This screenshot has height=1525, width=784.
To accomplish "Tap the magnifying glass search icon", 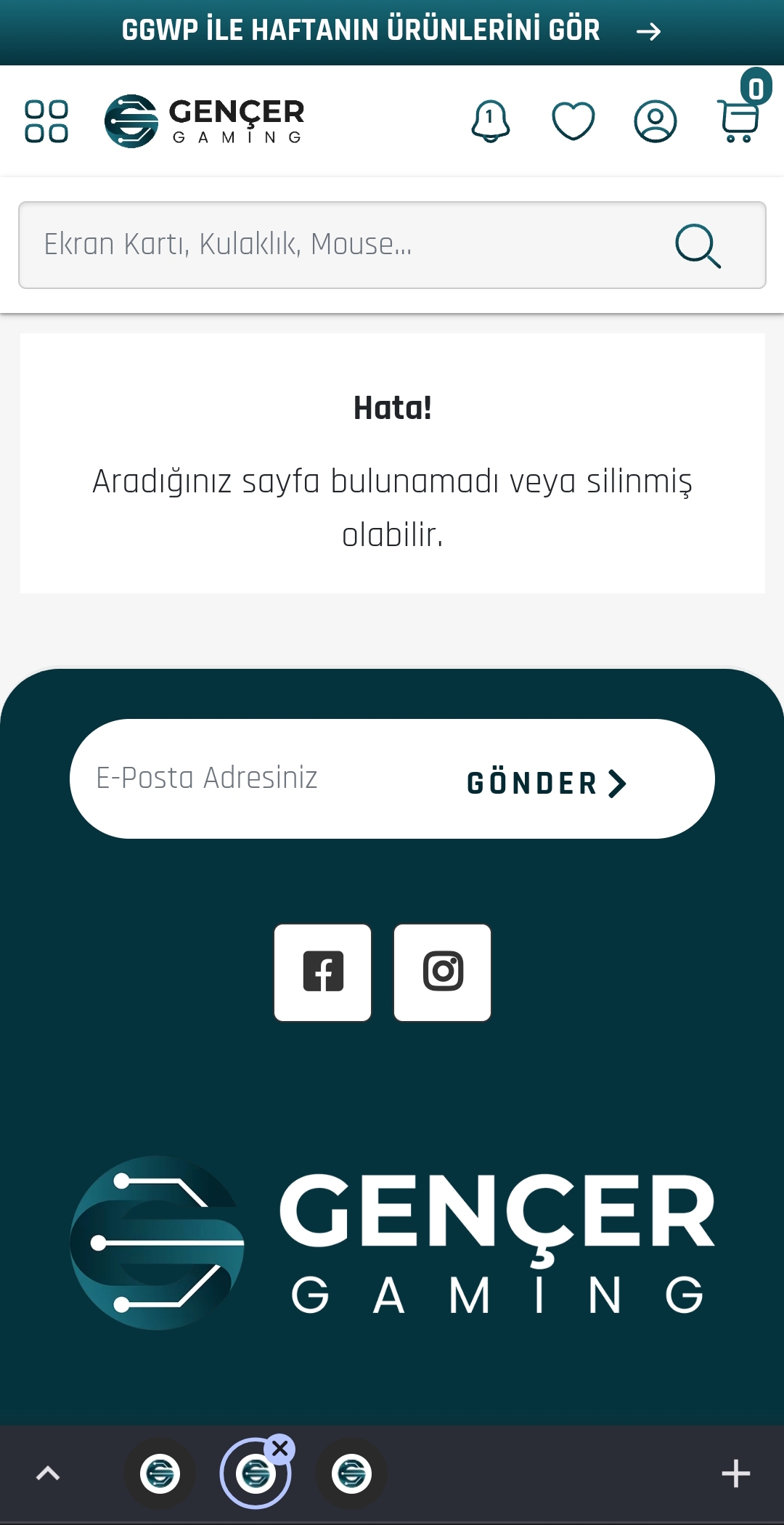I will pos(698,246).
